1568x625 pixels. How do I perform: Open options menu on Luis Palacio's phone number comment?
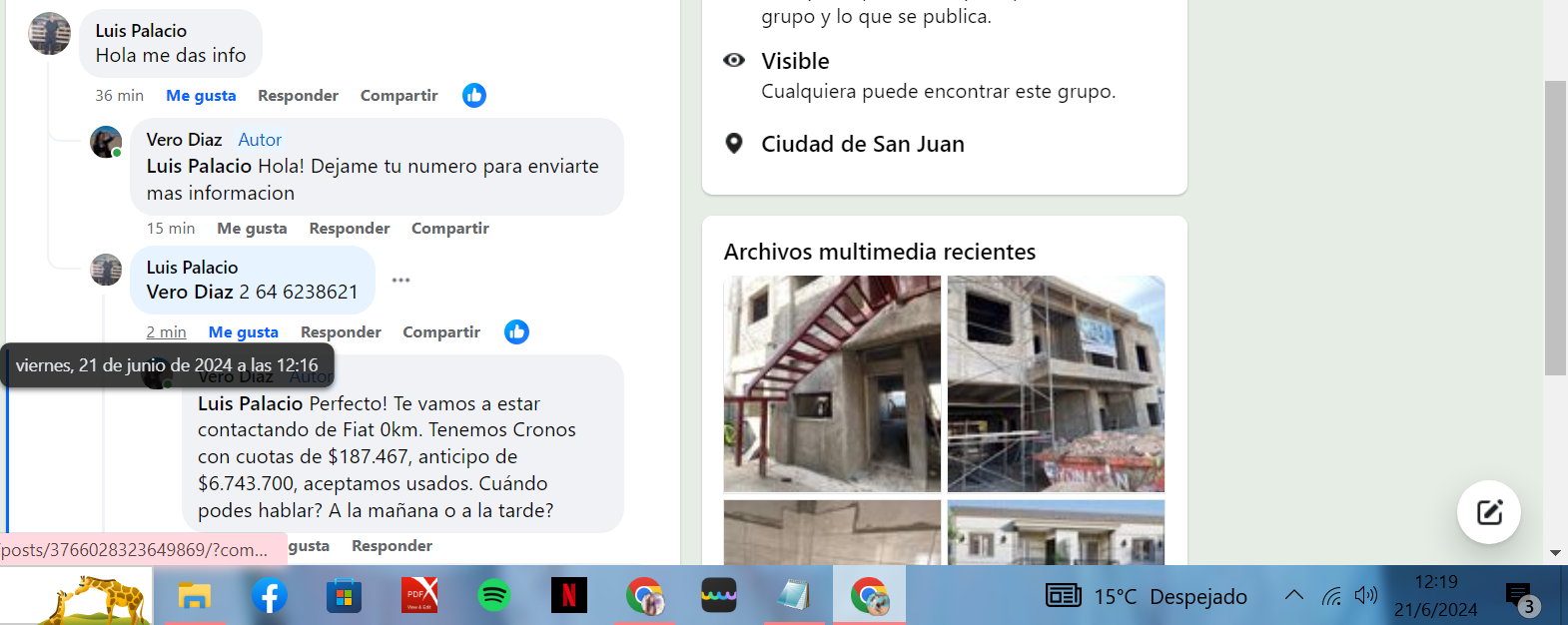click(x=400, y=281)
